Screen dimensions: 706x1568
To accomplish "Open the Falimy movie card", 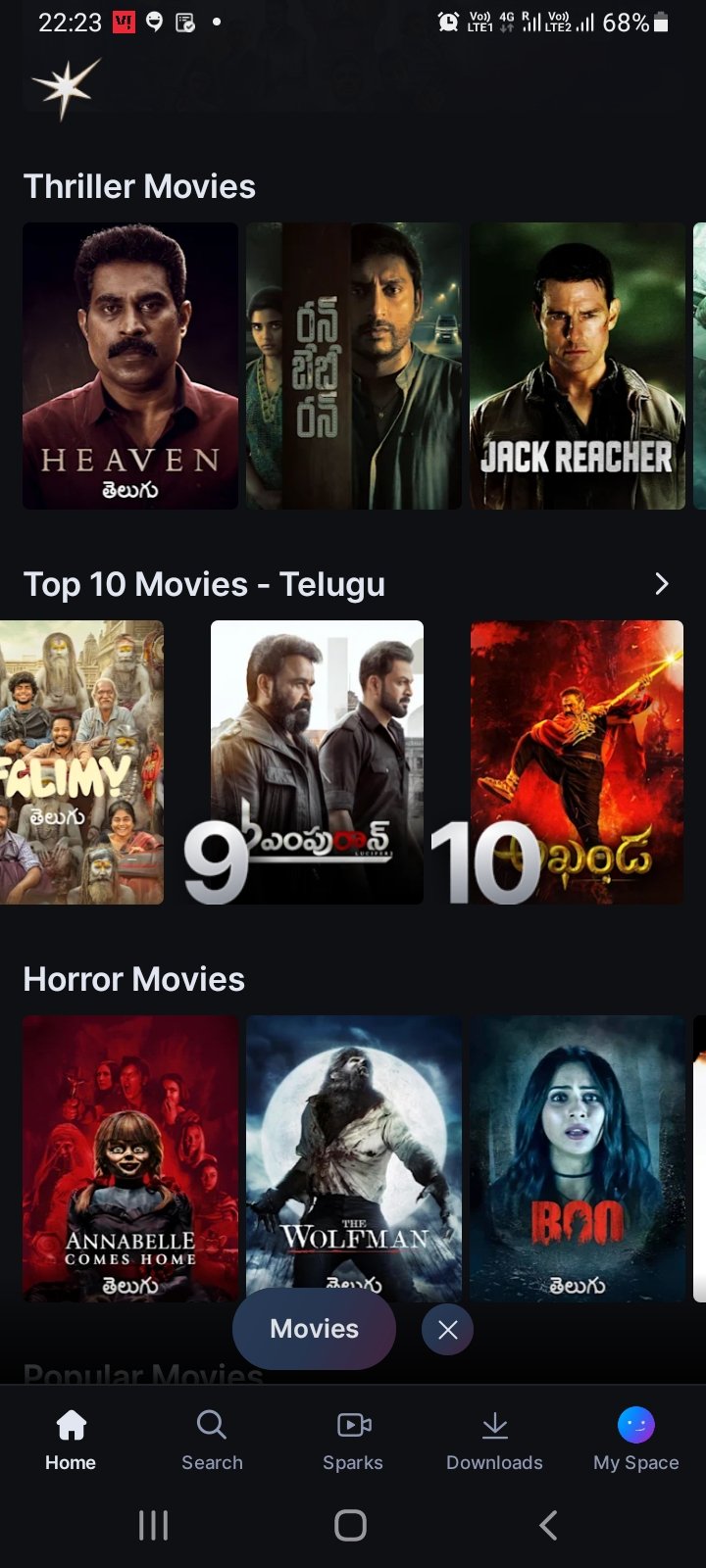I will tap(81, 762).
